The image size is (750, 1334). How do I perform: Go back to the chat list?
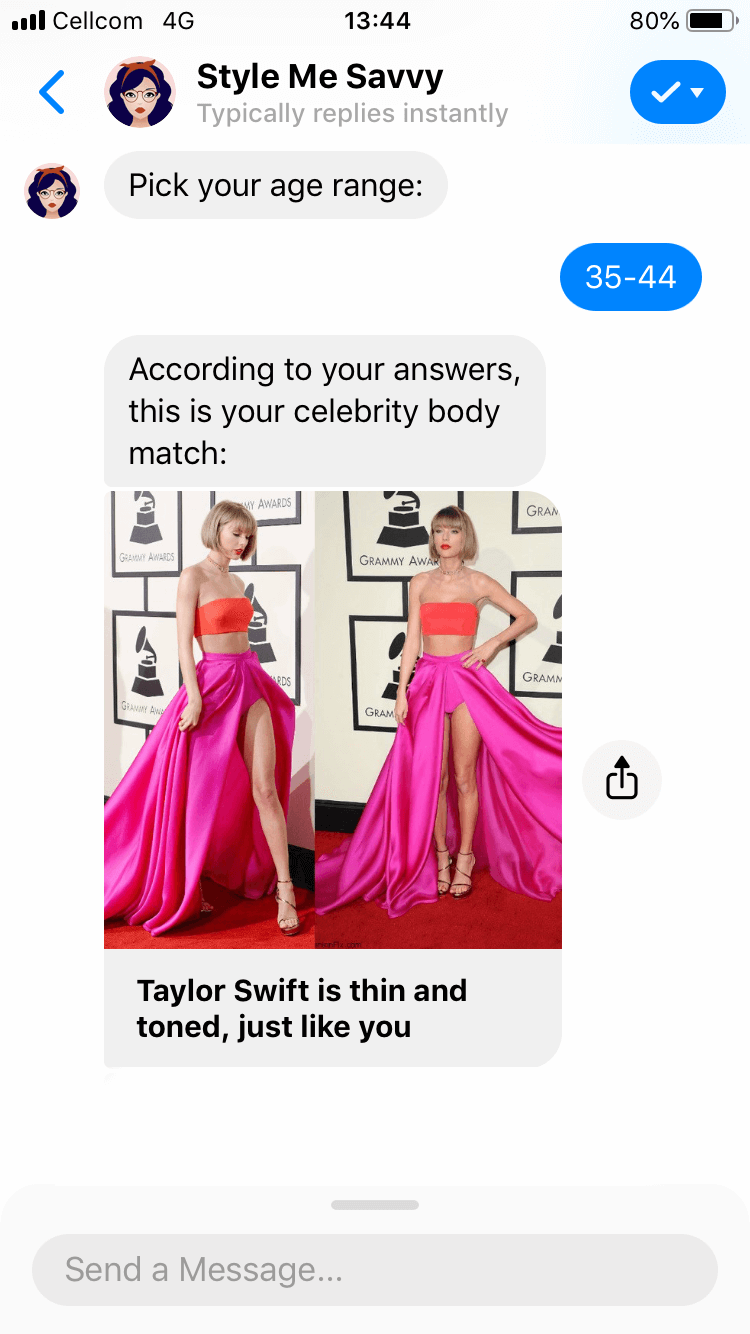(52, 92)
